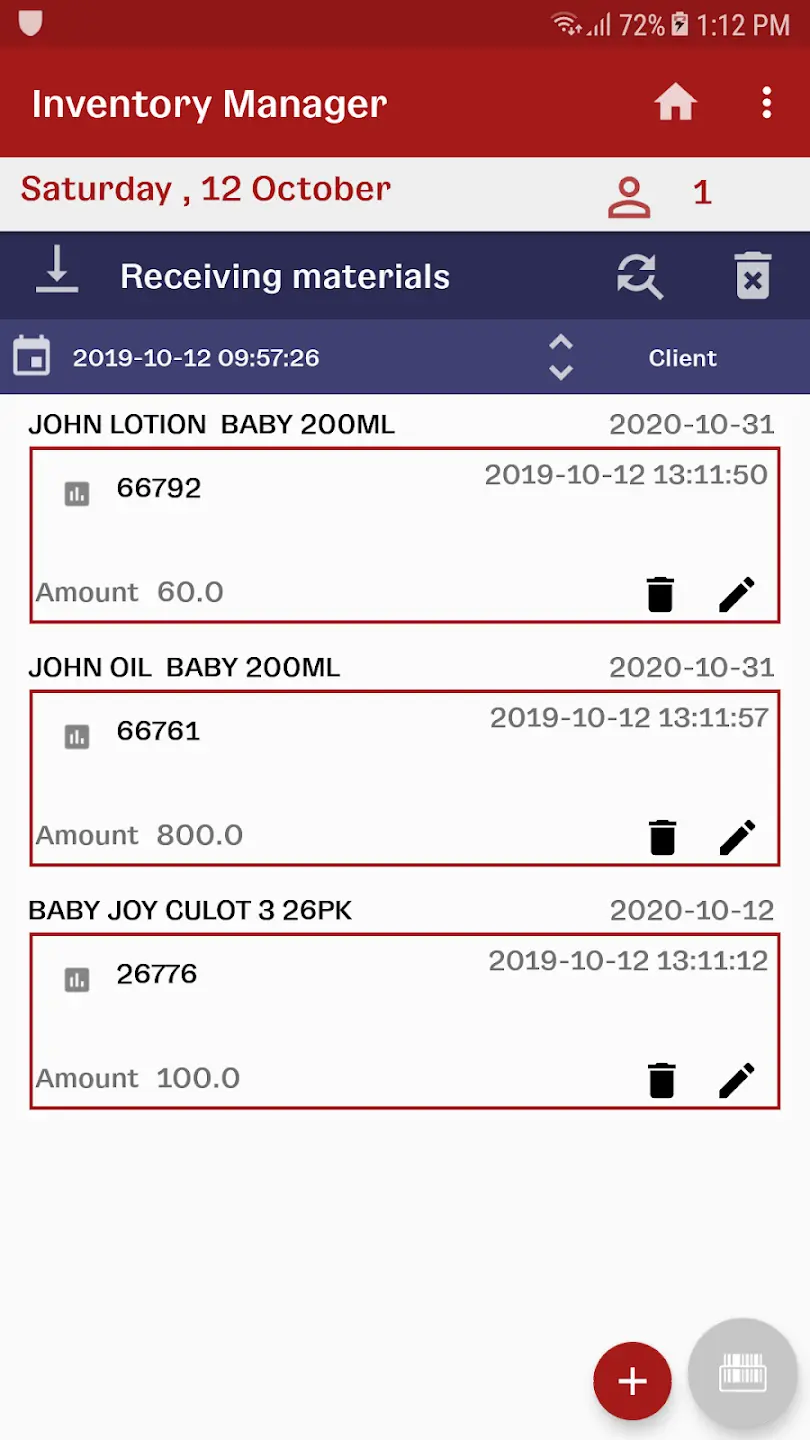Add a new item with plus button
This screenshot has width=810, height=1440.
click(x=632, y=1382)
